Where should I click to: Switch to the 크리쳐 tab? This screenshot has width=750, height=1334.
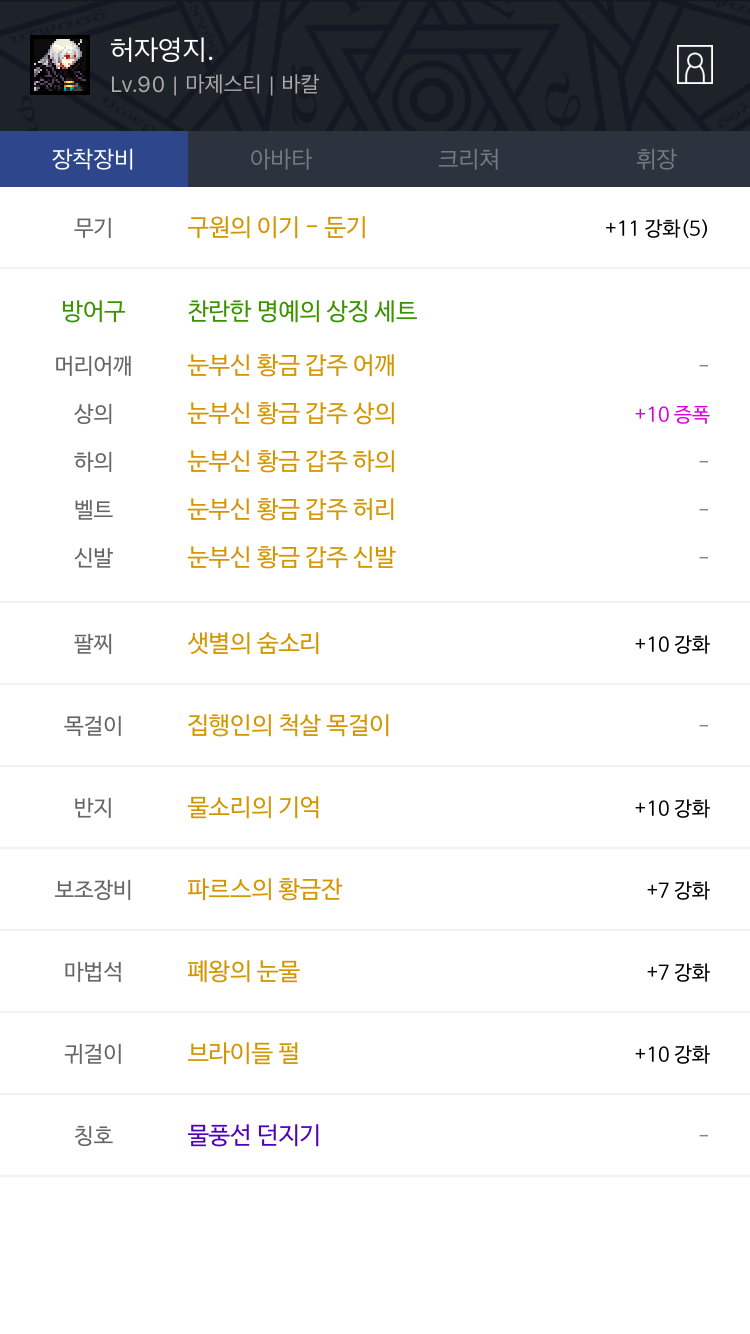pos(469,159)
